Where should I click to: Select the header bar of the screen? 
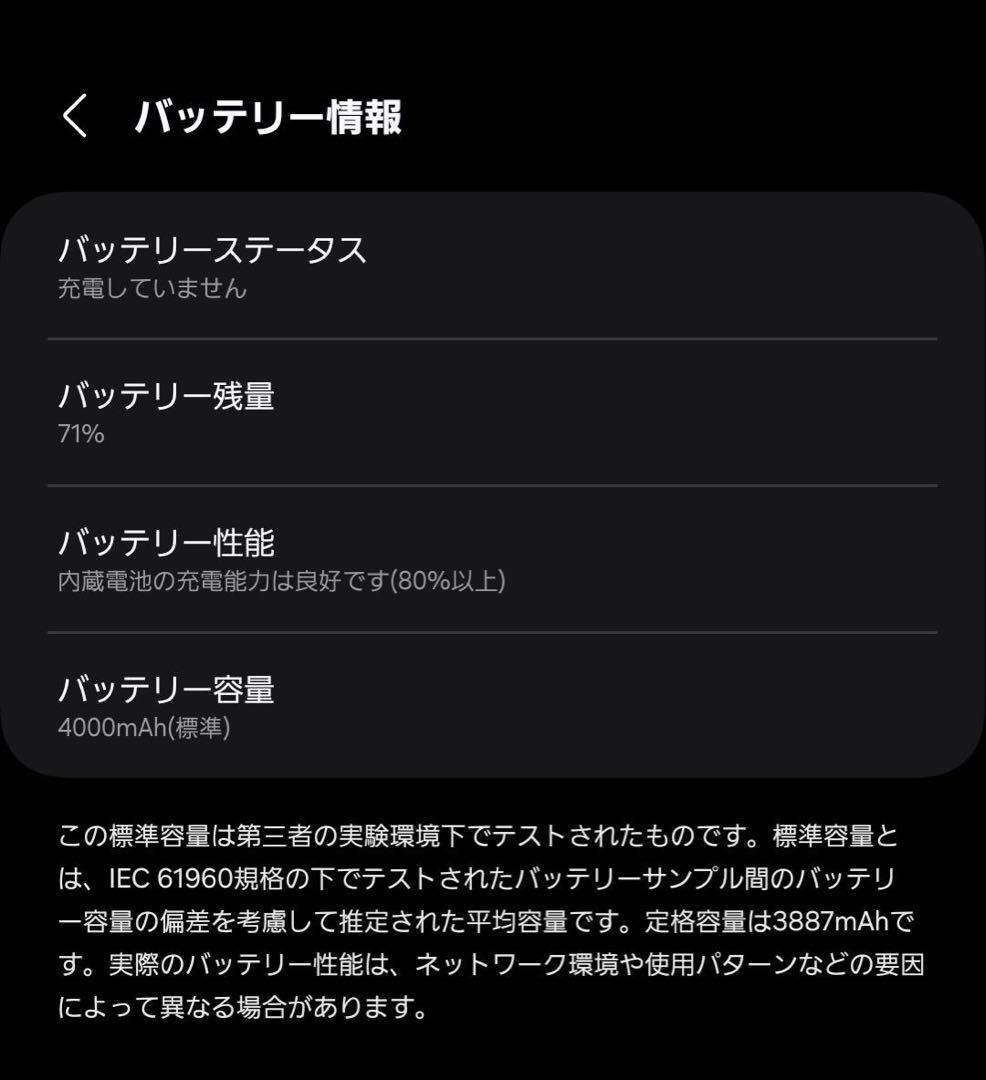[493, 115]
